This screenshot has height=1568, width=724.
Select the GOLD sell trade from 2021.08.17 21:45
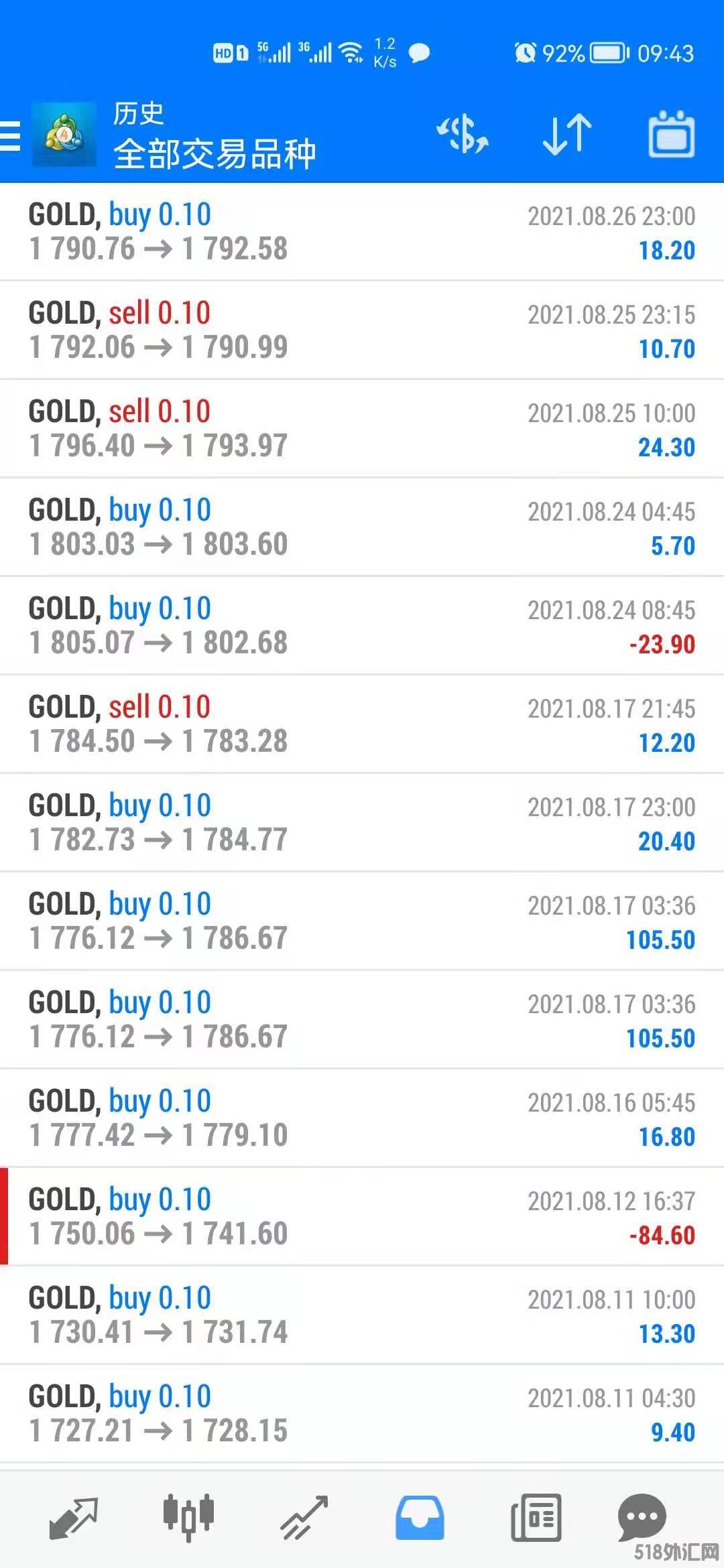pyautogui.click(x=362, y=724)
